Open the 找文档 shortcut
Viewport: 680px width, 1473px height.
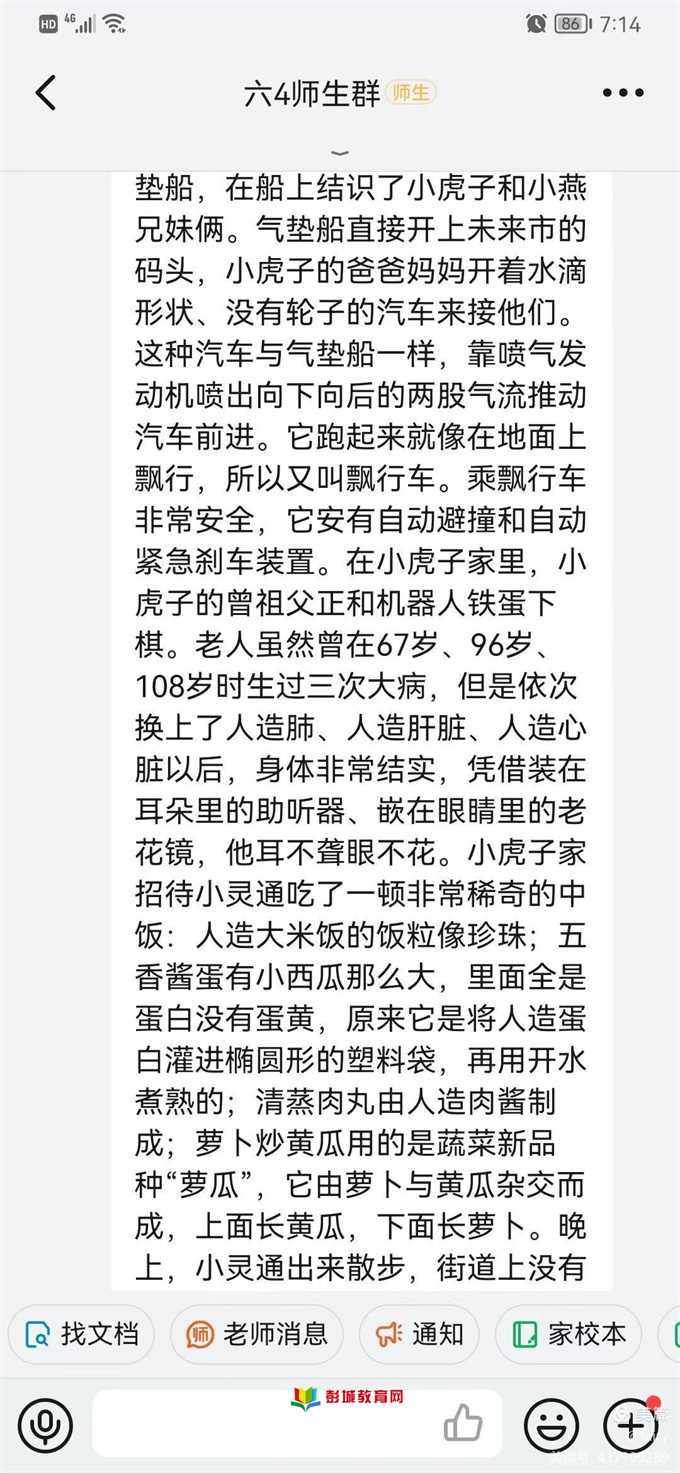click(x=81, y=1334)
